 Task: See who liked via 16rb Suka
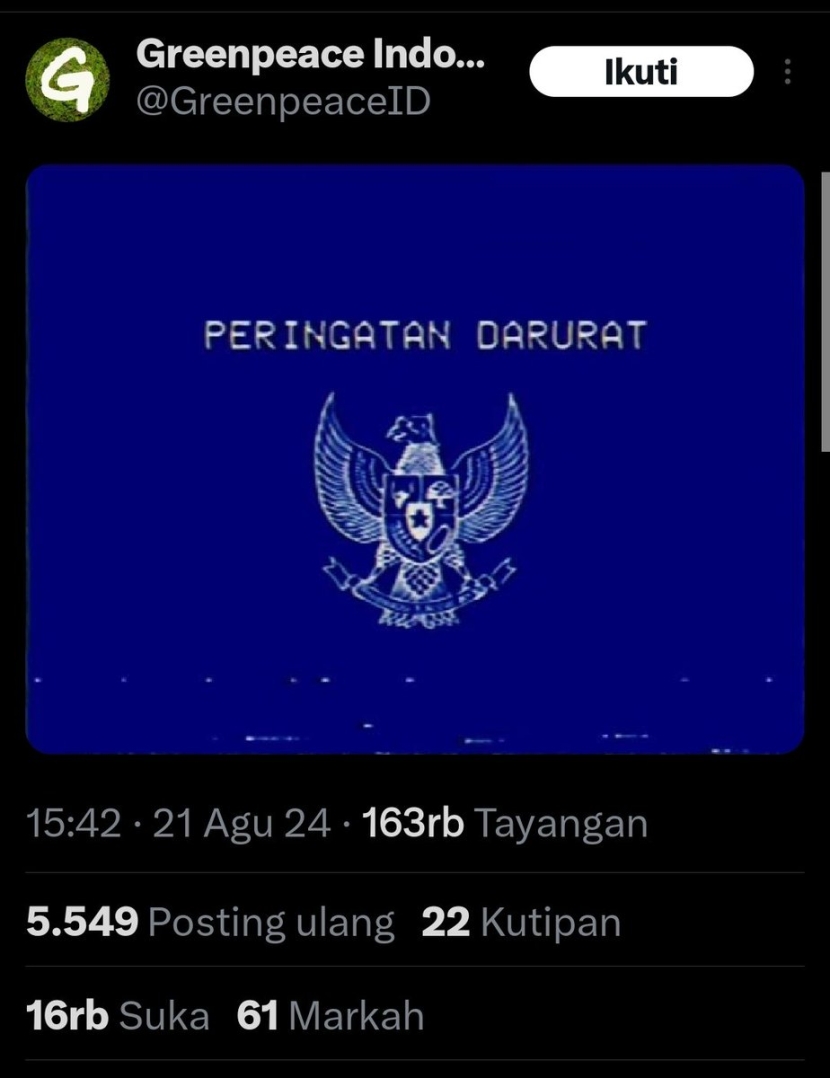118,1016
